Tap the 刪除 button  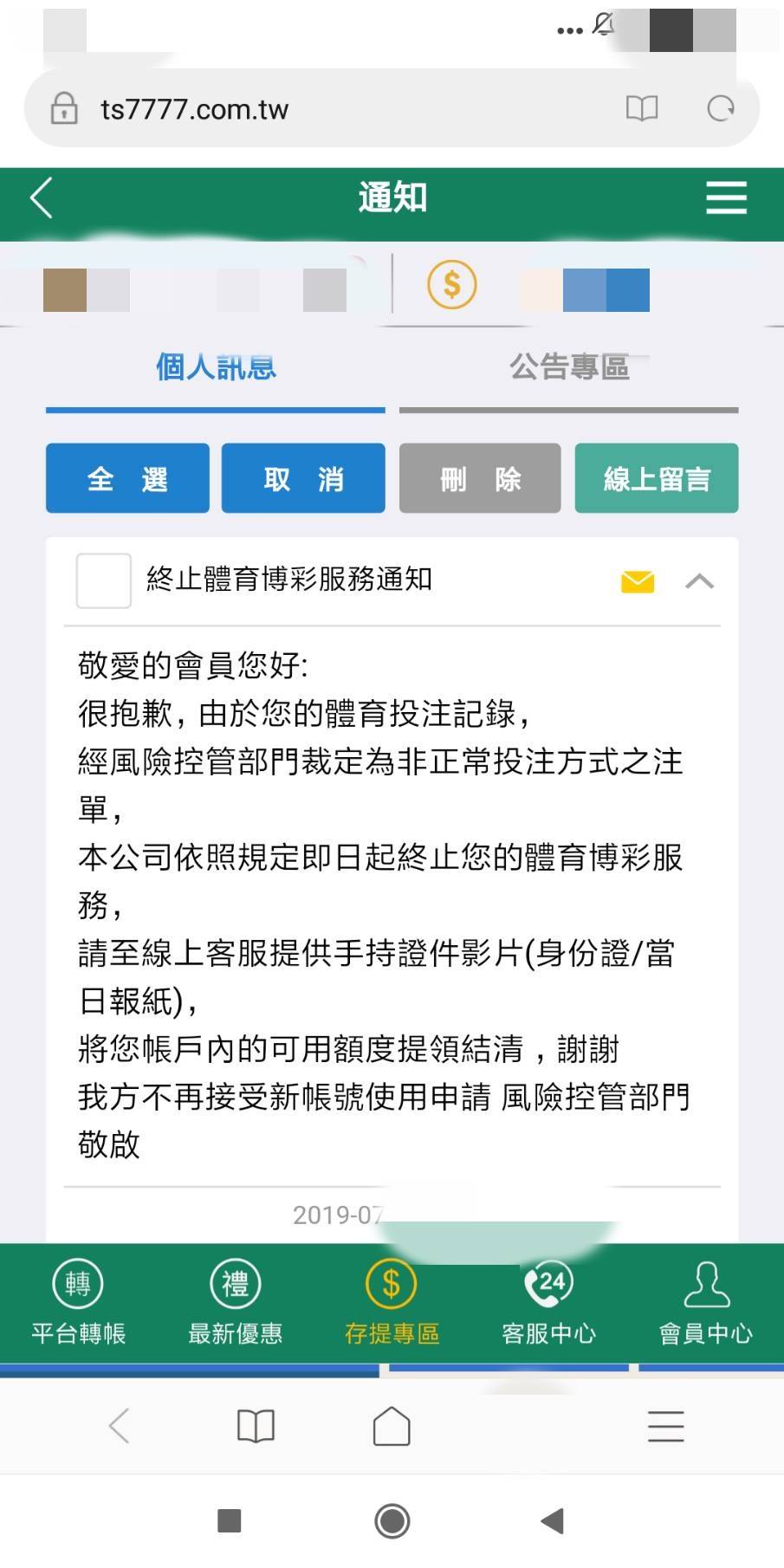(x=480, y=478)
